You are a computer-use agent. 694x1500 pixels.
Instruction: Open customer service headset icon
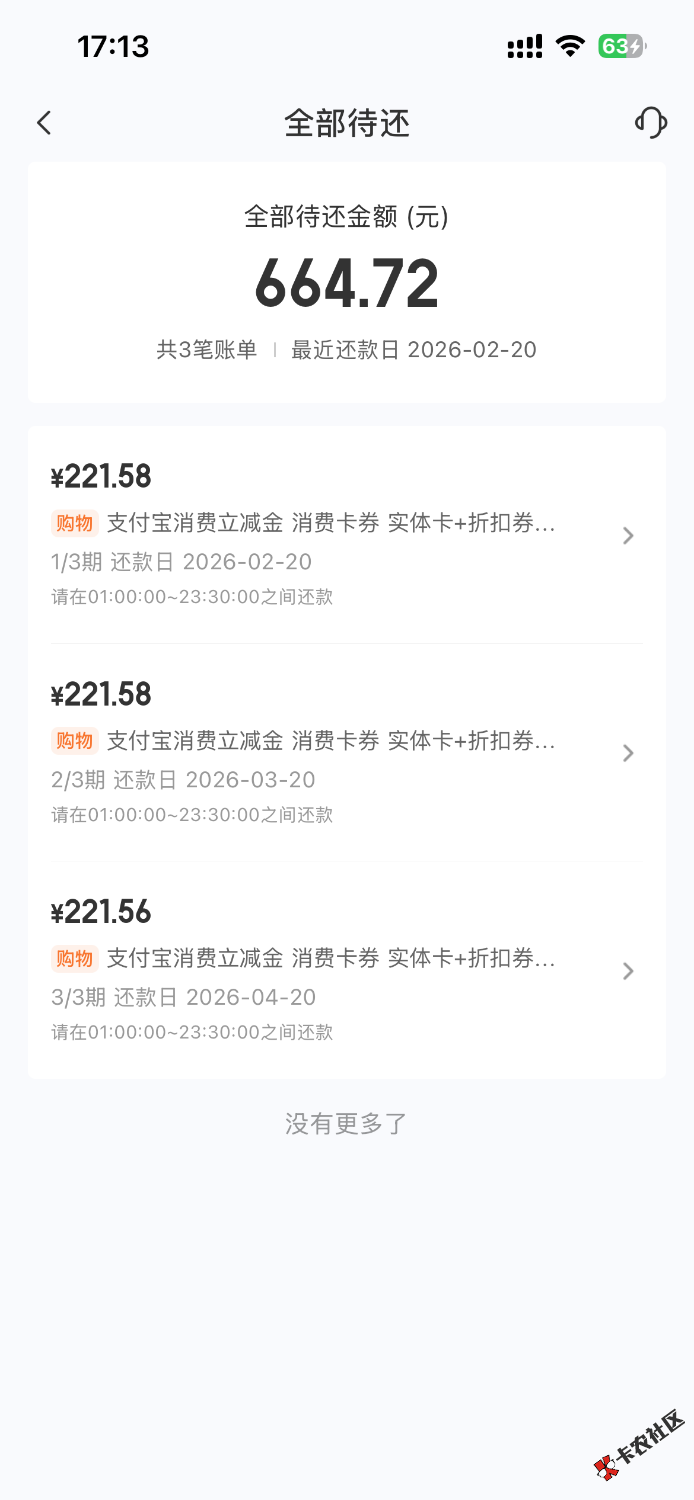tap(650, 123)
